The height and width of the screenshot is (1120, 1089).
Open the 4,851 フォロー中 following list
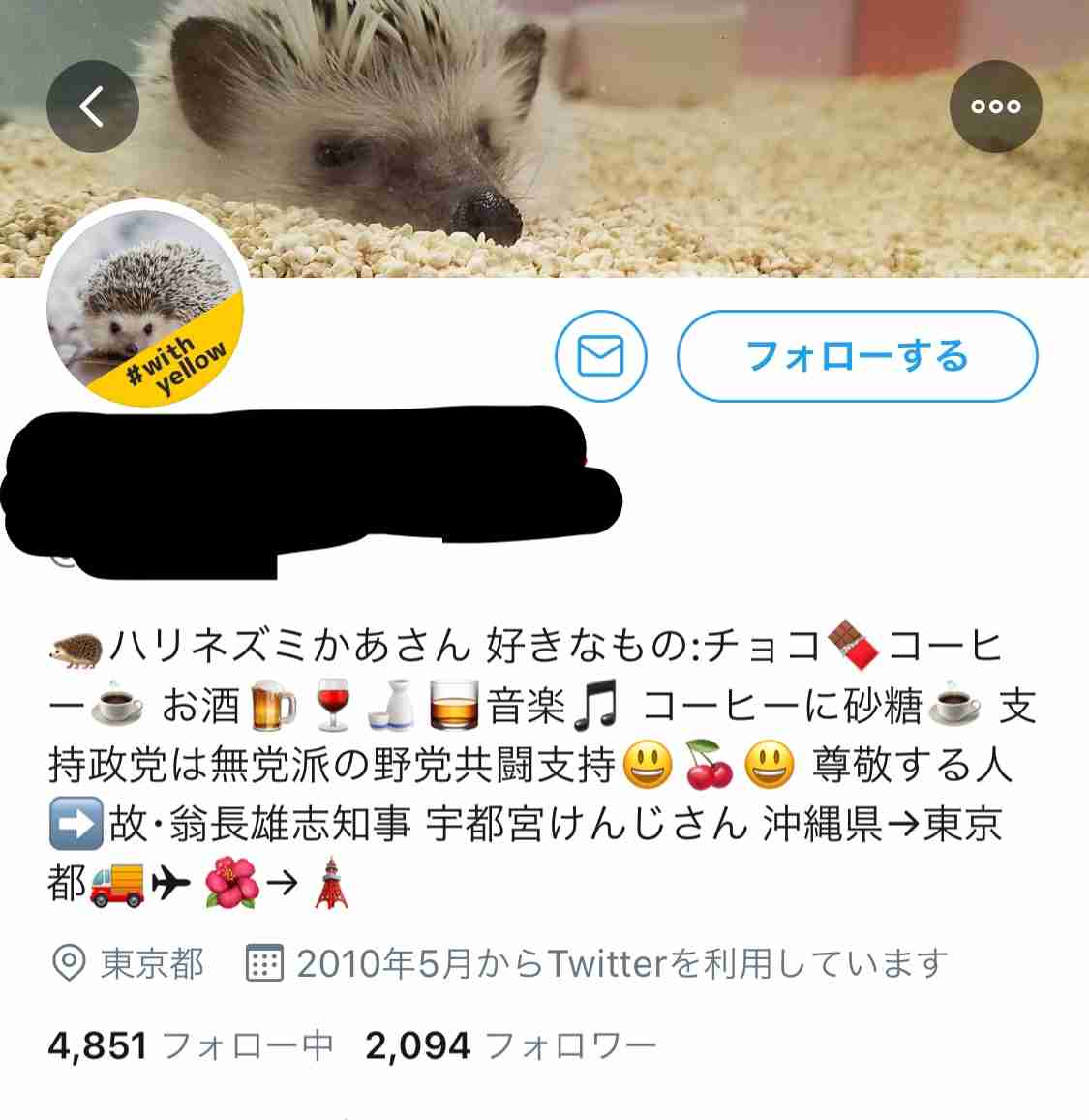point(191,1045)
